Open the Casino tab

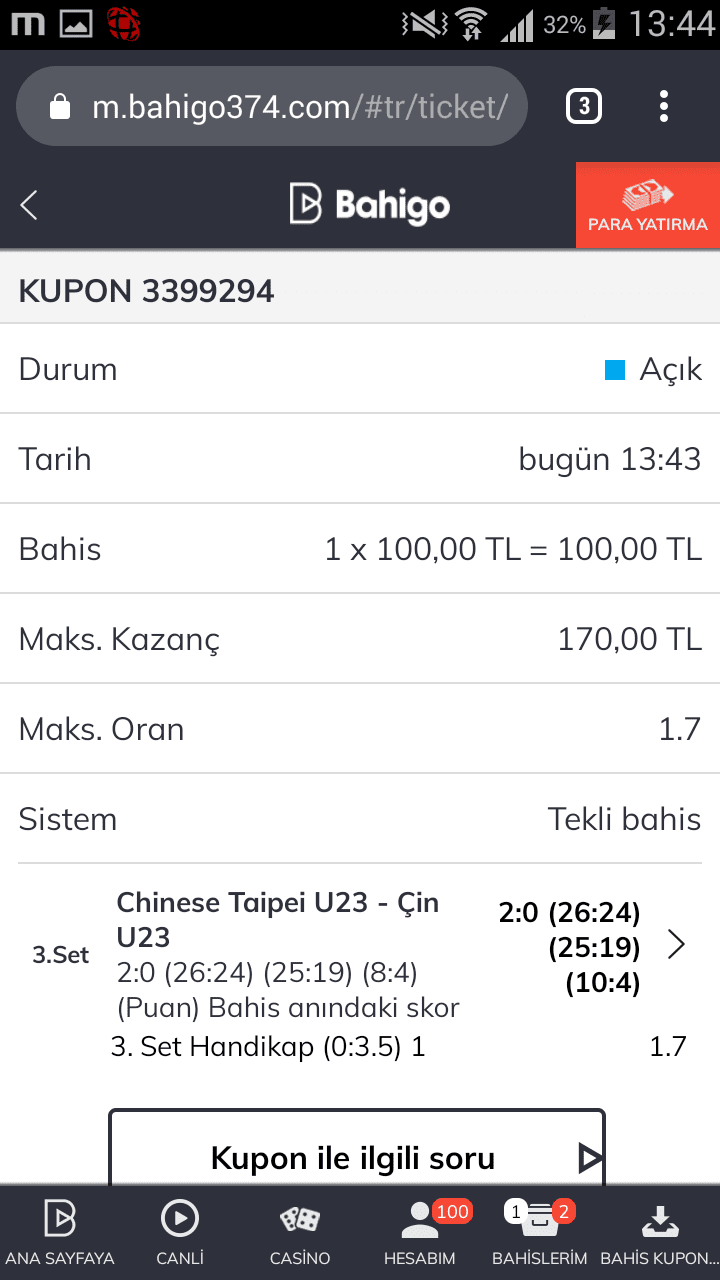[300, 1234]
